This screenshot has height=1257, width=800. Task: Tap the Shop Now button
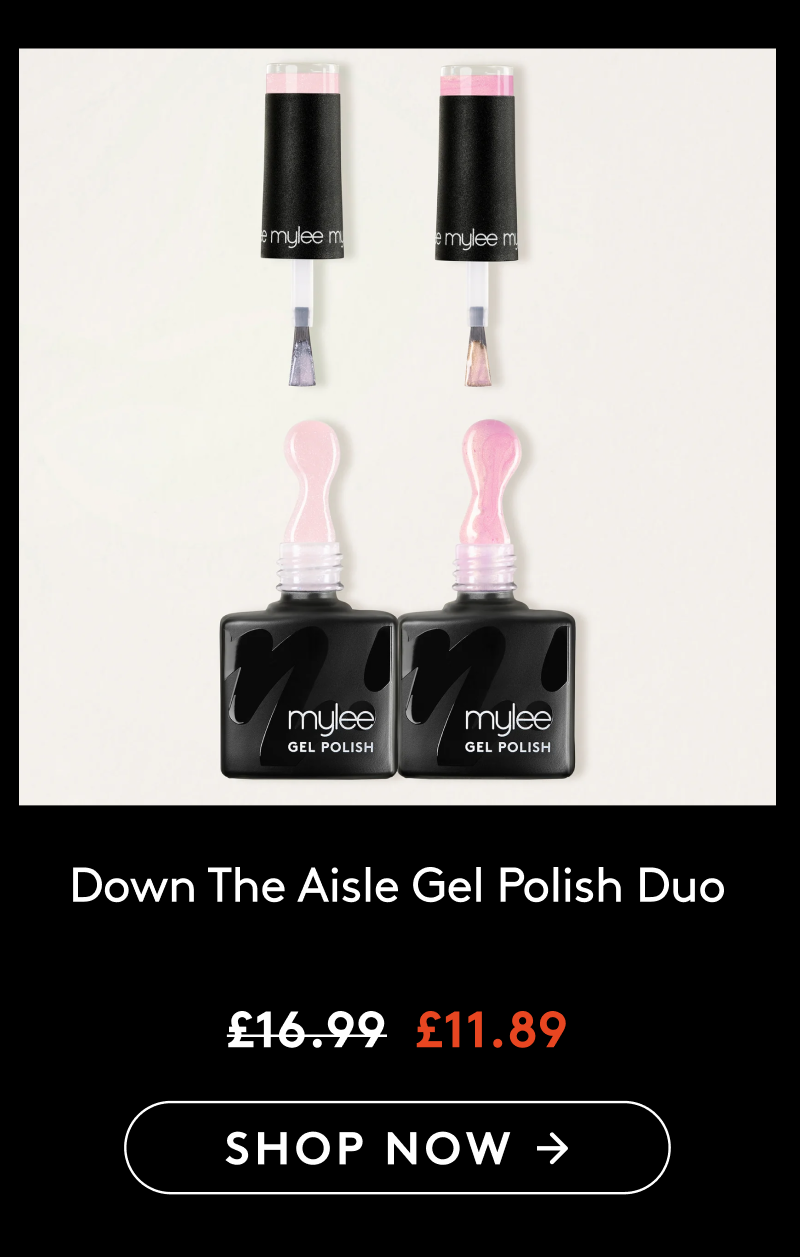[x=397, y=1148]
